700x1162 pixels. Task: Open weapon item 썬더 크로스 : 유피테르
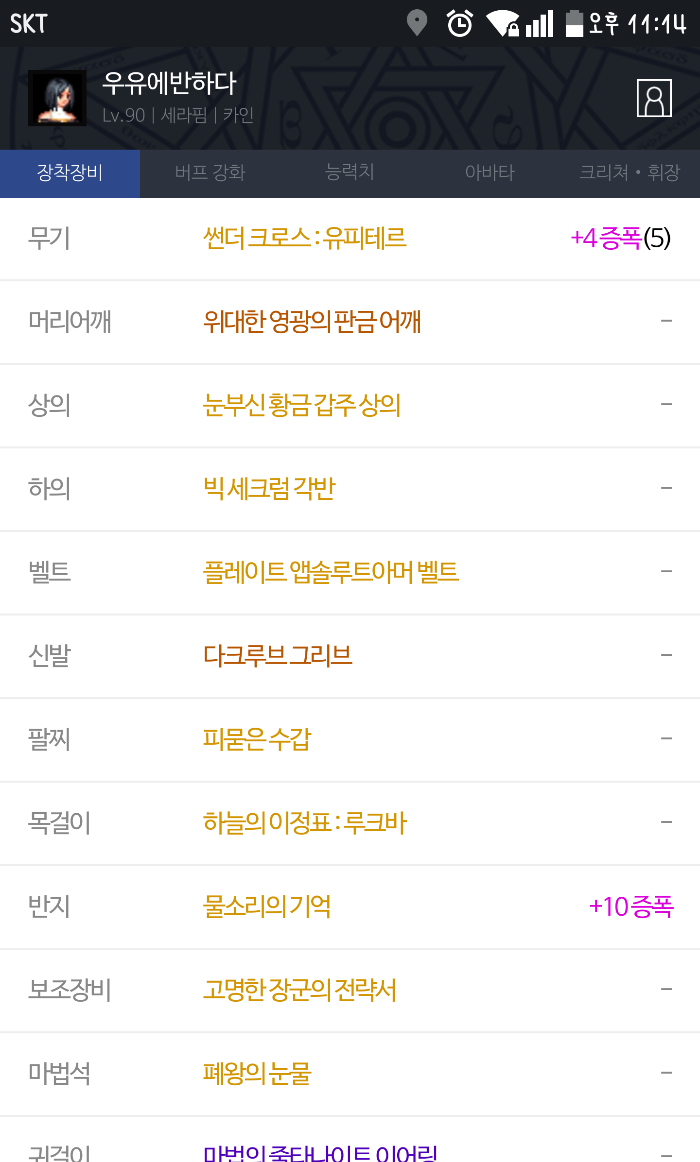(x=304, y=238)
